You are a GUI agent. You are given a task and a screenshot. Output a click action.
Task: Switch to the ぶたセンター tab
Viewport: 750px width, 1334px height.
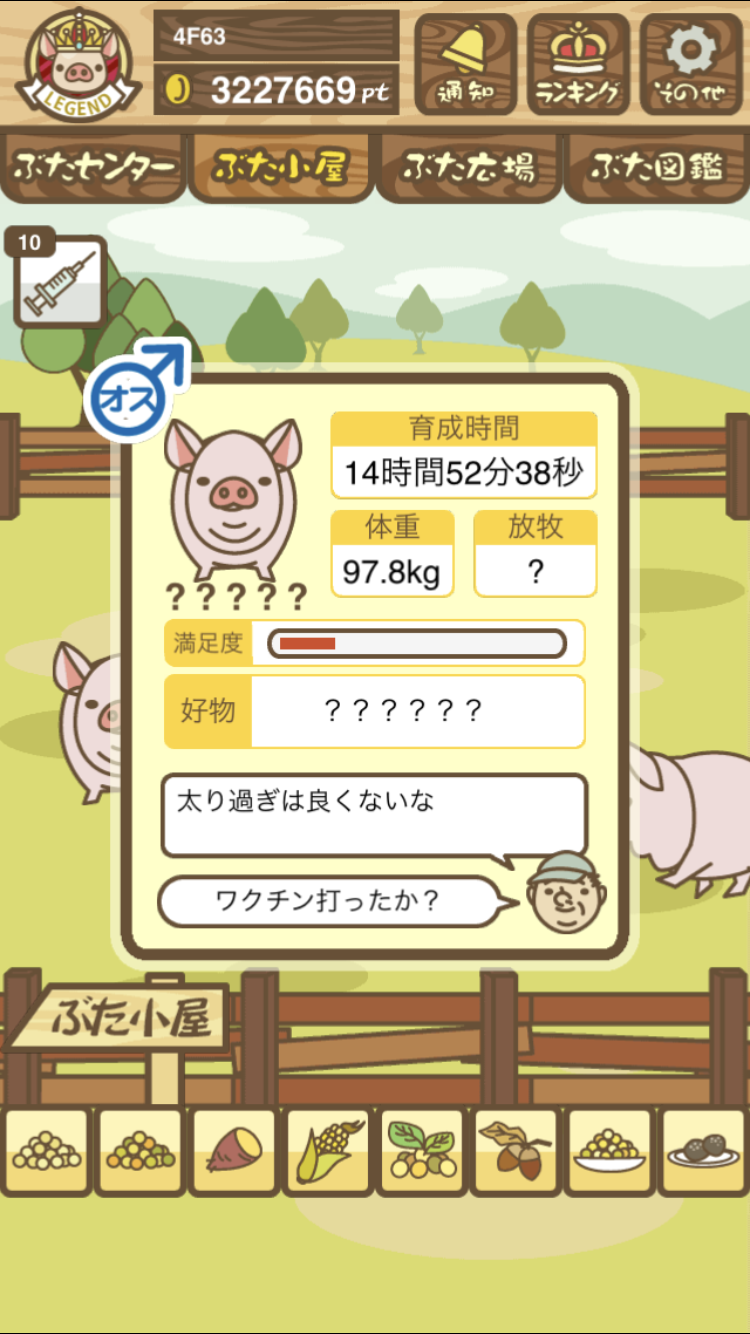tap(94, 167)
